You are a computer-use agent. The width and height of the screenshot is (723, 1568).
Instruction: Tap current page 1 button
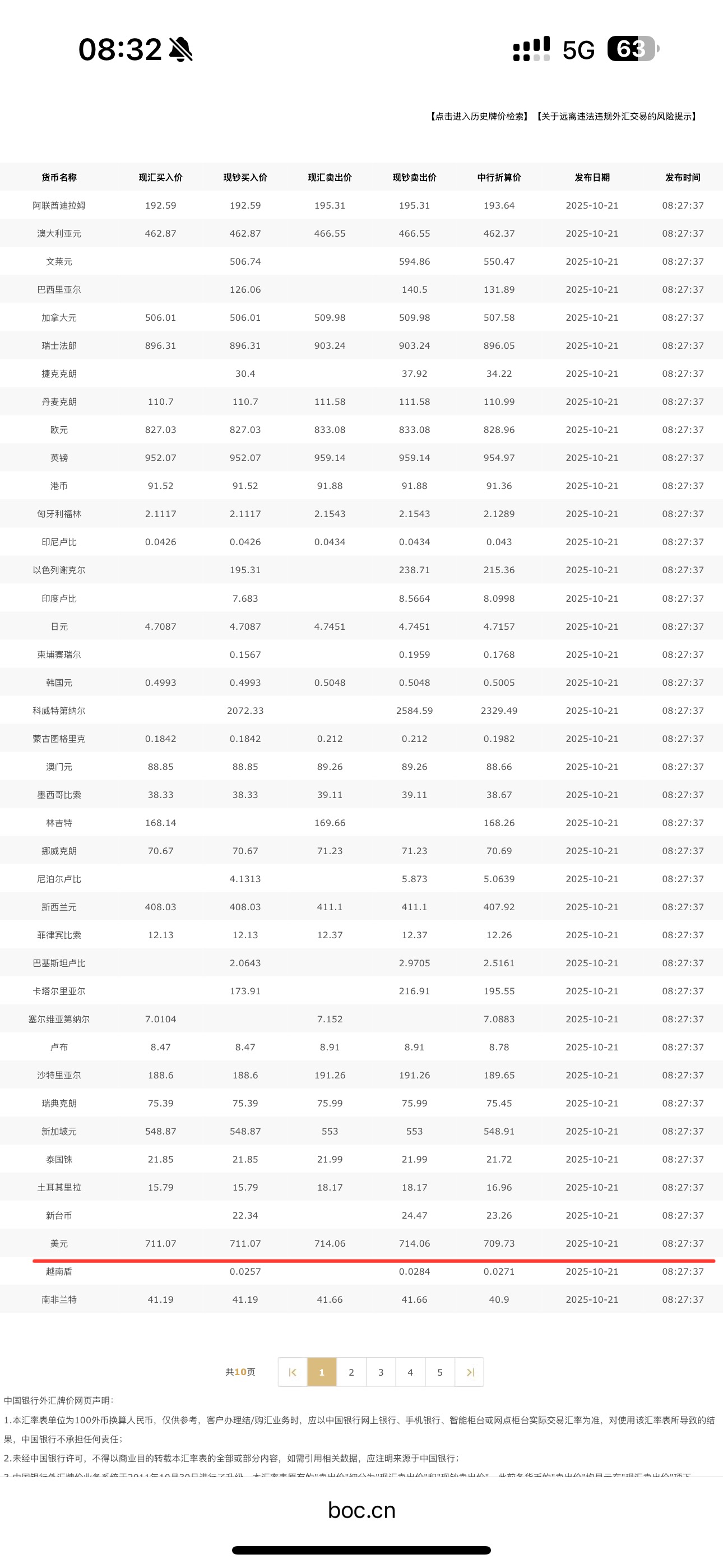click(322, 1372)
